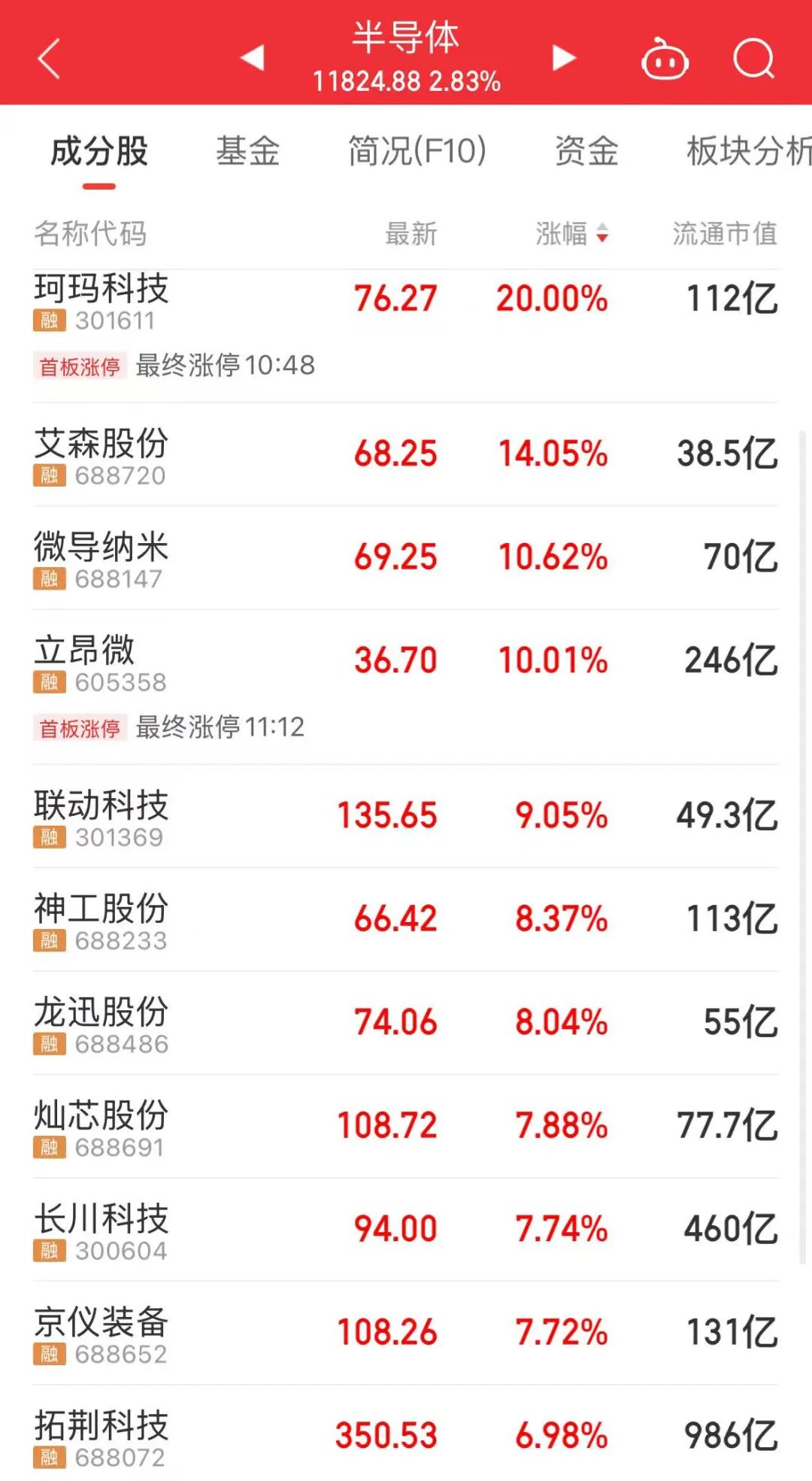This screenshot has width=812, height=1481.
Task: Switch to the 资金 tab
Action: click(x=586, y=151)
